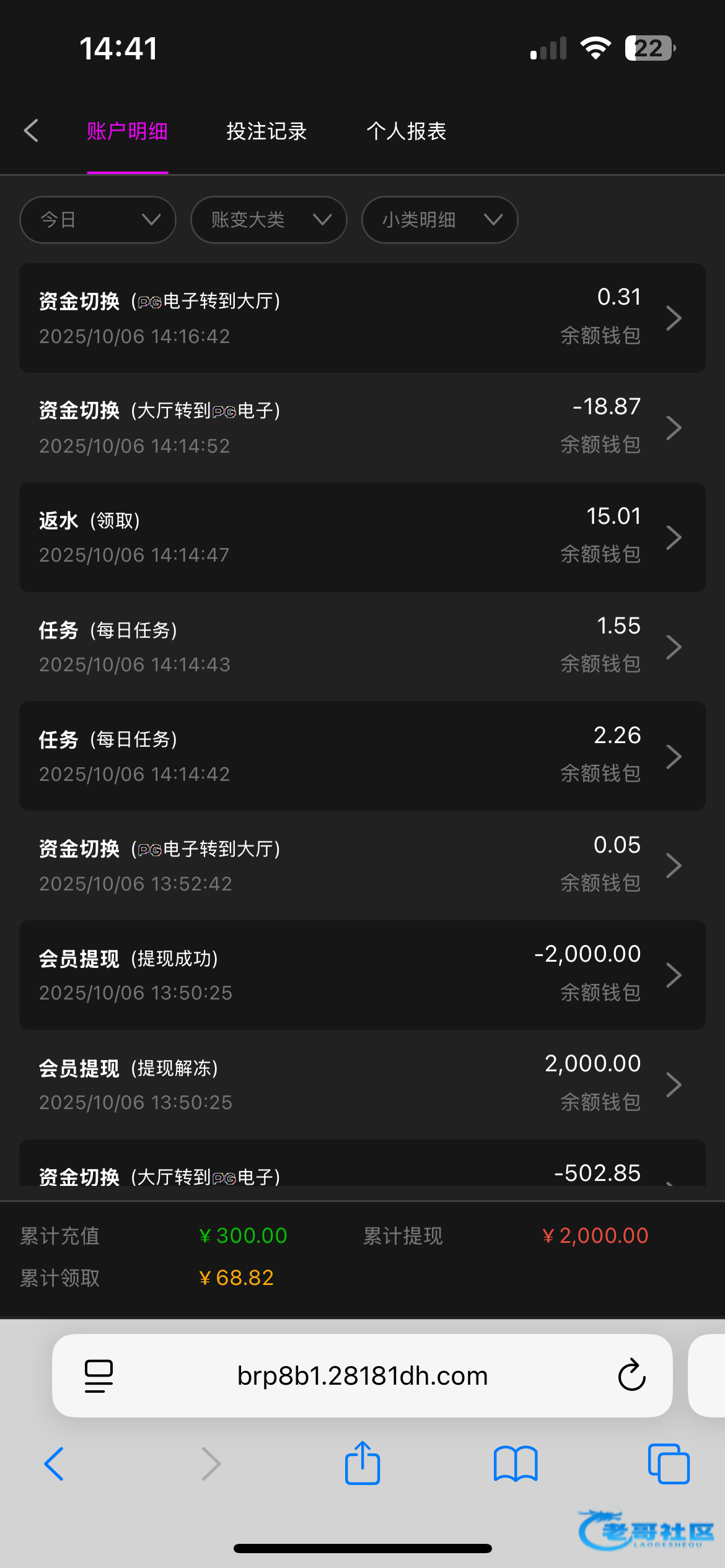Expand the 账变大类 filter dropdown
The height and width of the screenshot is (1568, 725).
(269, 220)
